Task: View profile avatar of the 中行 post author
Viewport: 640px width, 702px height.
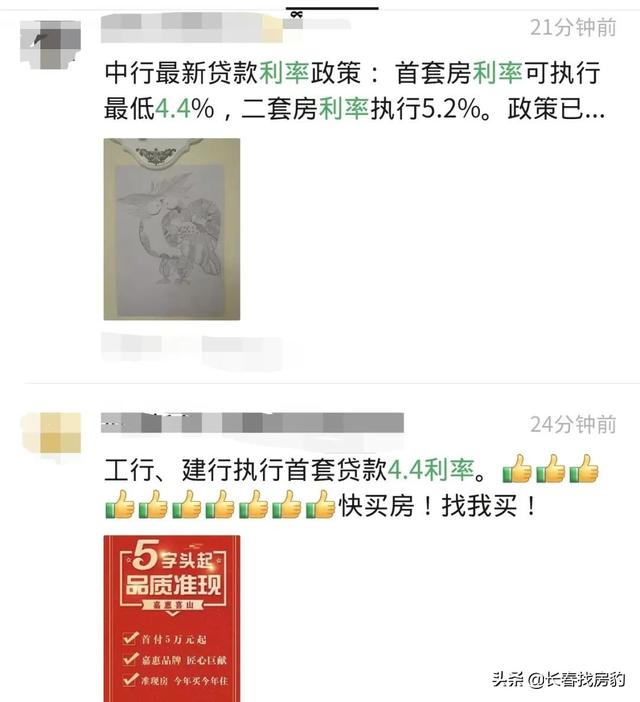Action: click(x=50, y=49)
